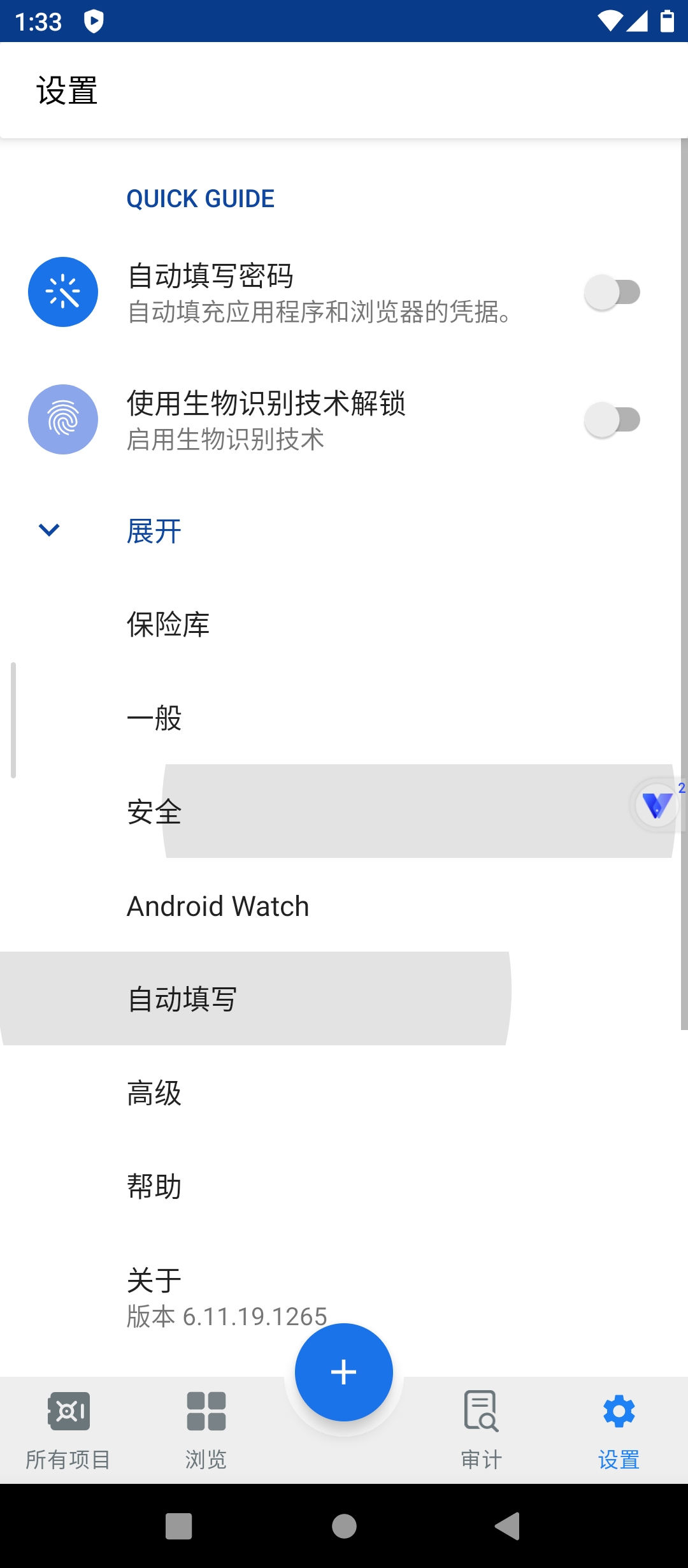Tap the fingerprint biometric icon
Screen dimensions: 688x1568
tap(62, 419)
